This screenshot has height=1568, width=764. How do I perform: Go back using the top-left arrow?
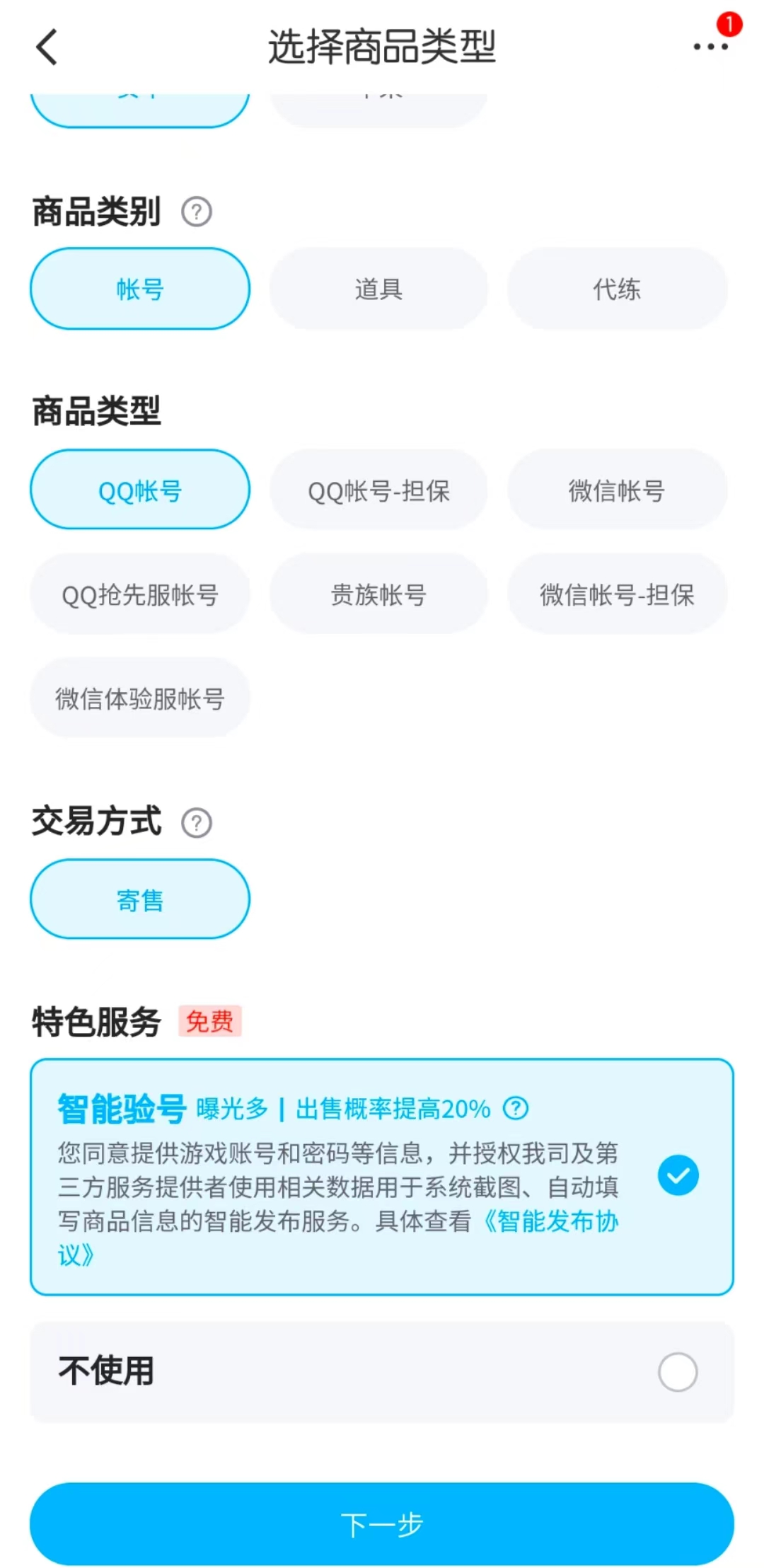47,47
